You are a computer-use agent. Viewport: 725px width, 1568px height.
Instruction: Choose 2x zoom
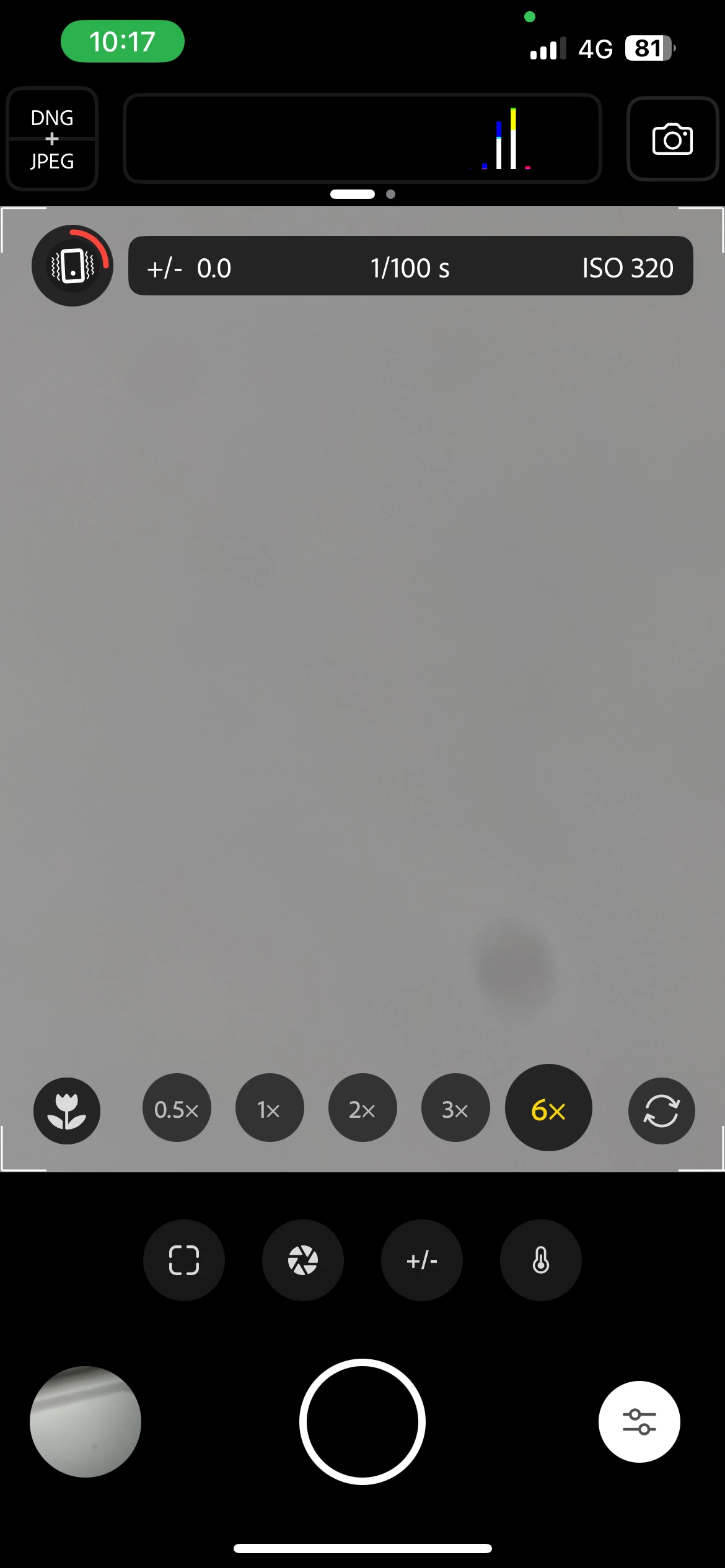click(x=362, y=1109)
